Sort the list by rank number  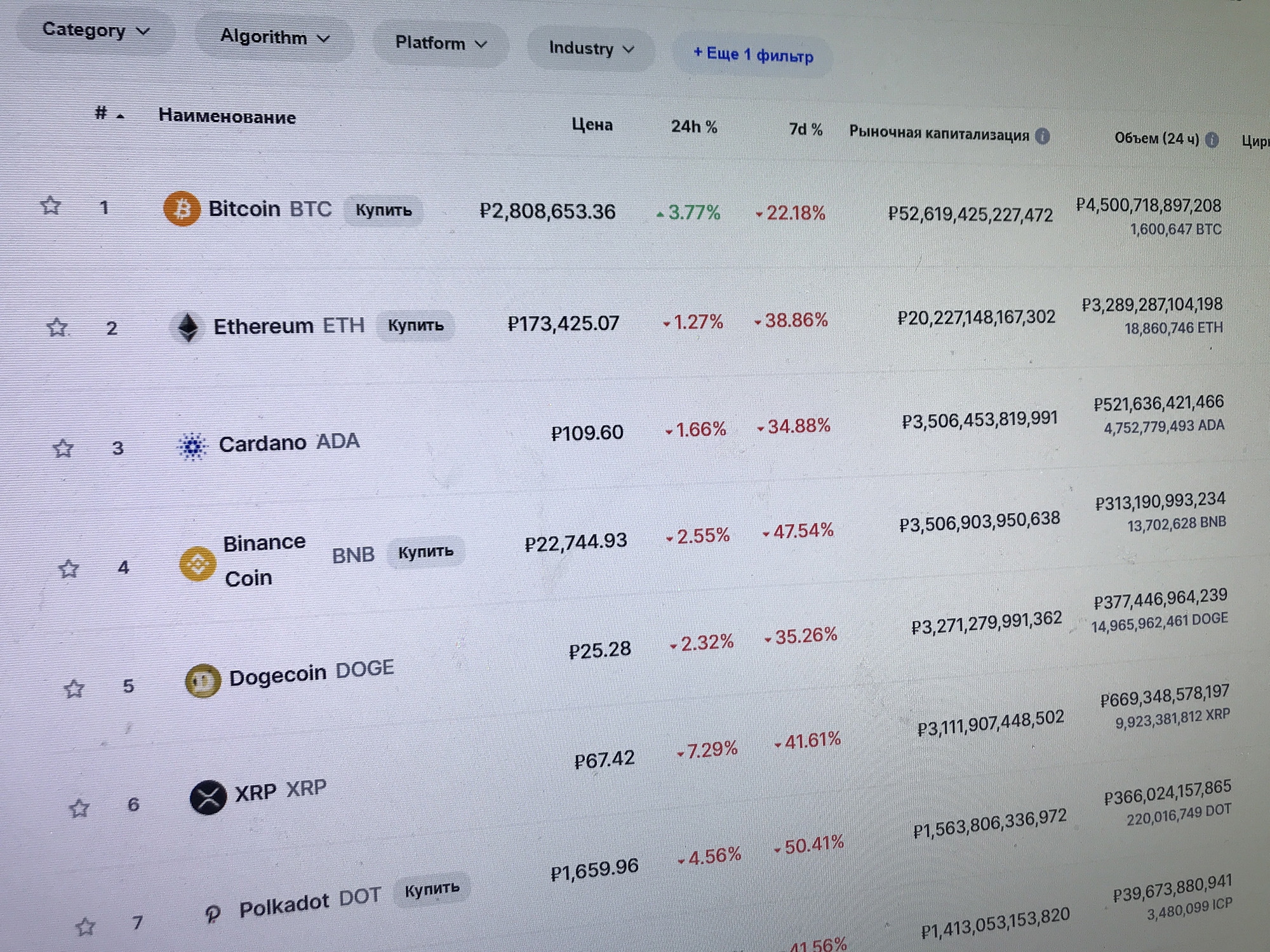point(109,114)
